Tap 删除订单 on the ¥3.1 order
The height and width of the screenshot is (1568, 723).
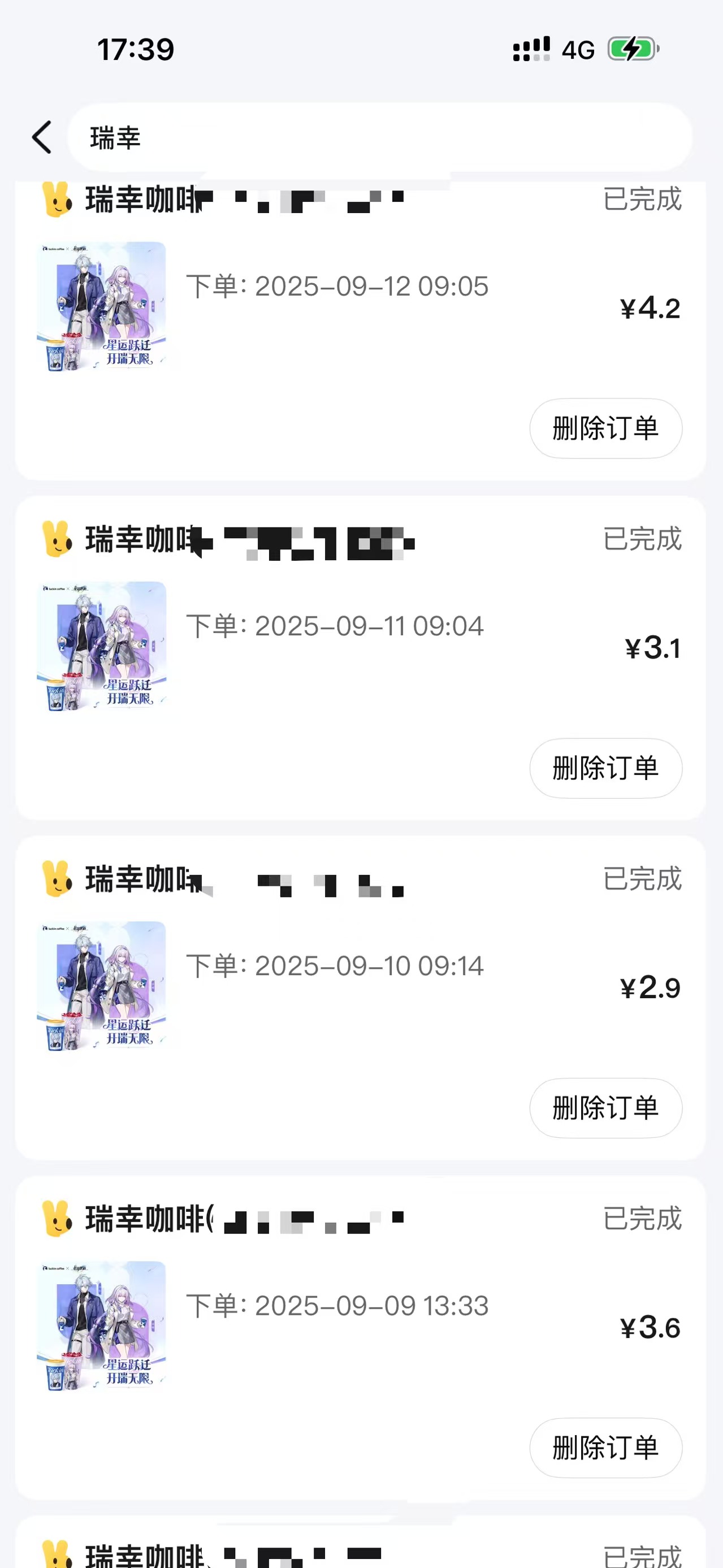(607, 769)
